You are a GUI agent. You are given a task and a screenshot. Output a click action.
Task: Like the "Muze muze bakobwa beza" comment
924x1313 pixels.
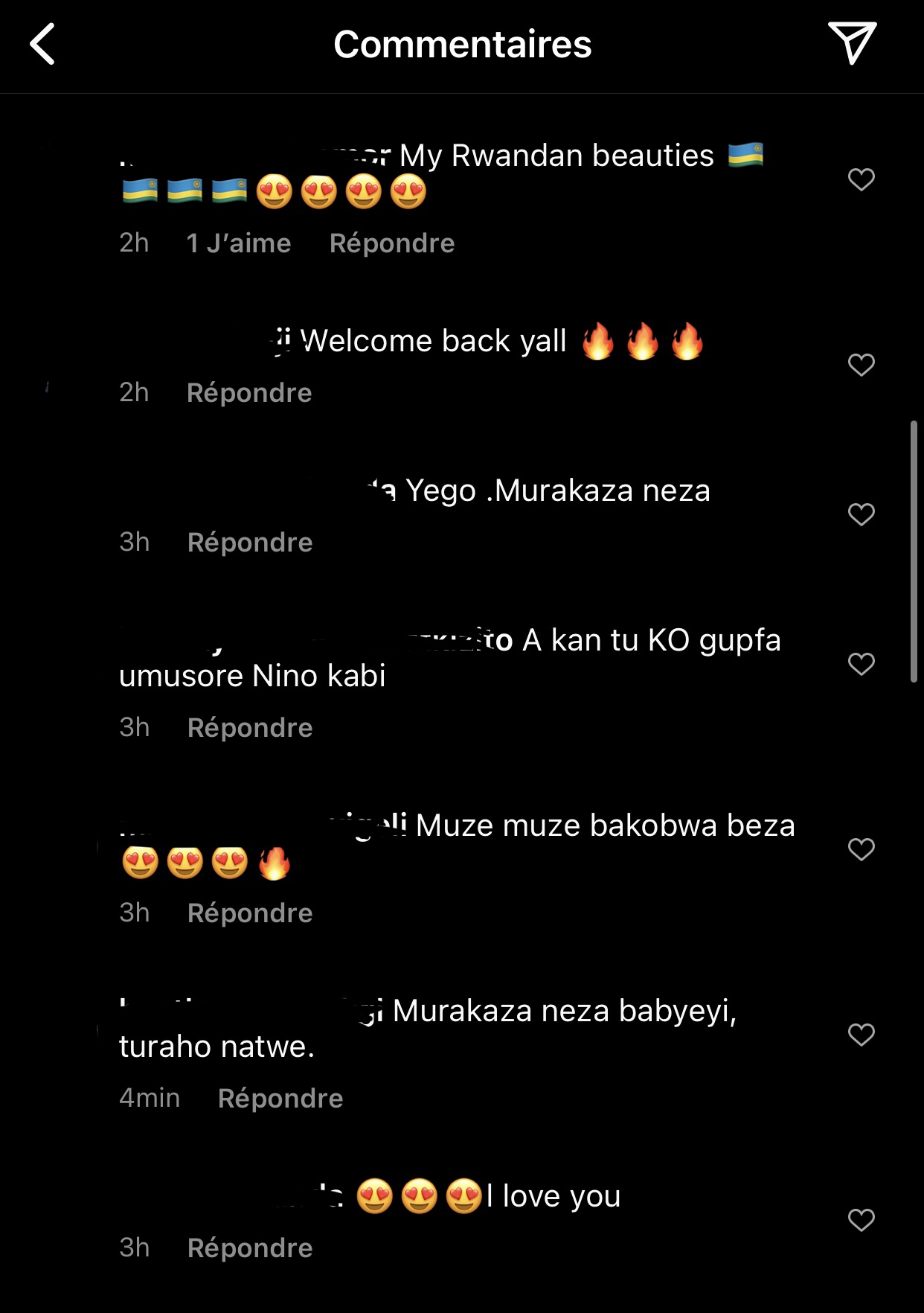(861, 849)
